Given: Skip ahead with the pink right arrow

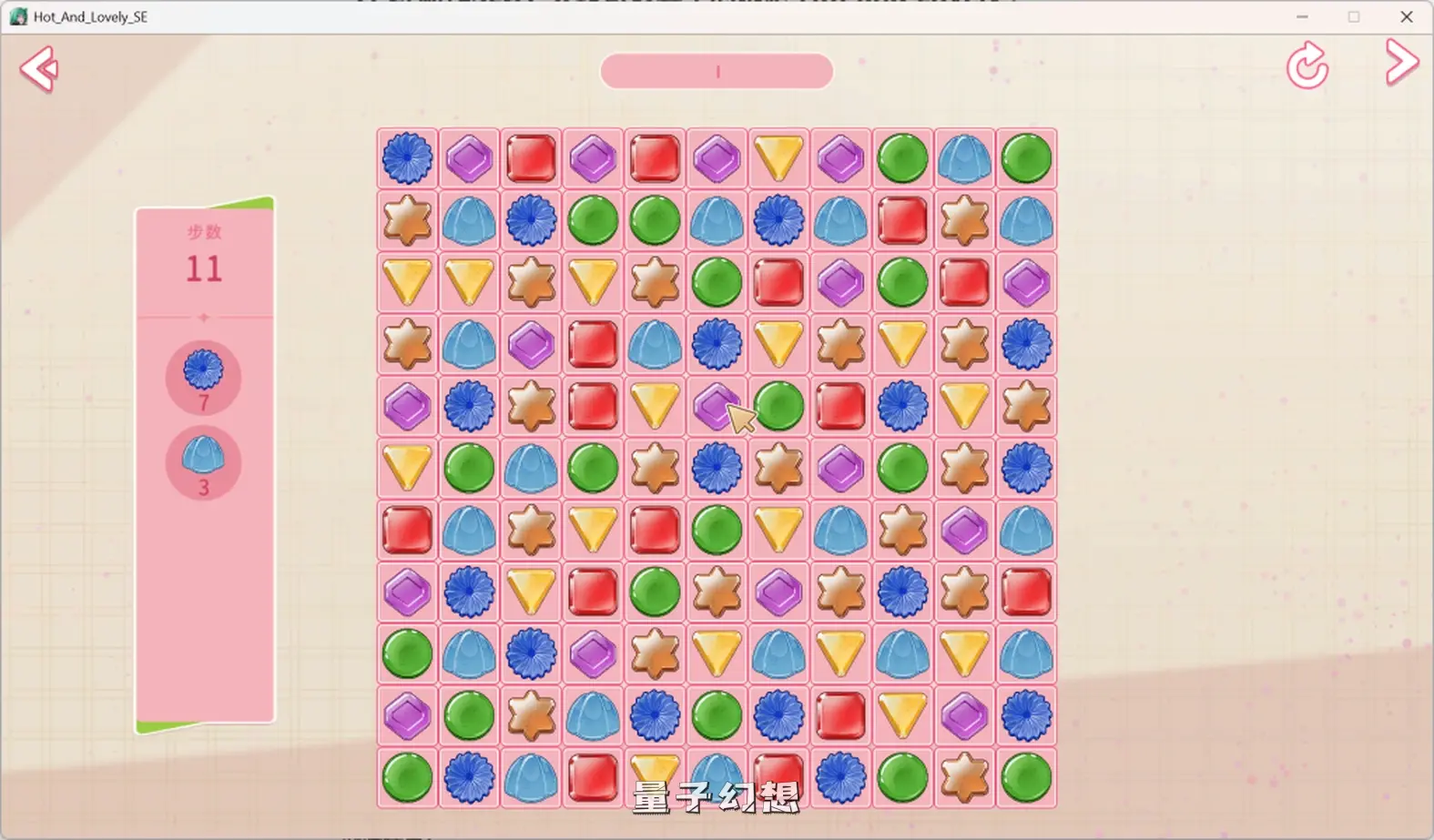Looking at the screenshot, I should click(1401, 63).
